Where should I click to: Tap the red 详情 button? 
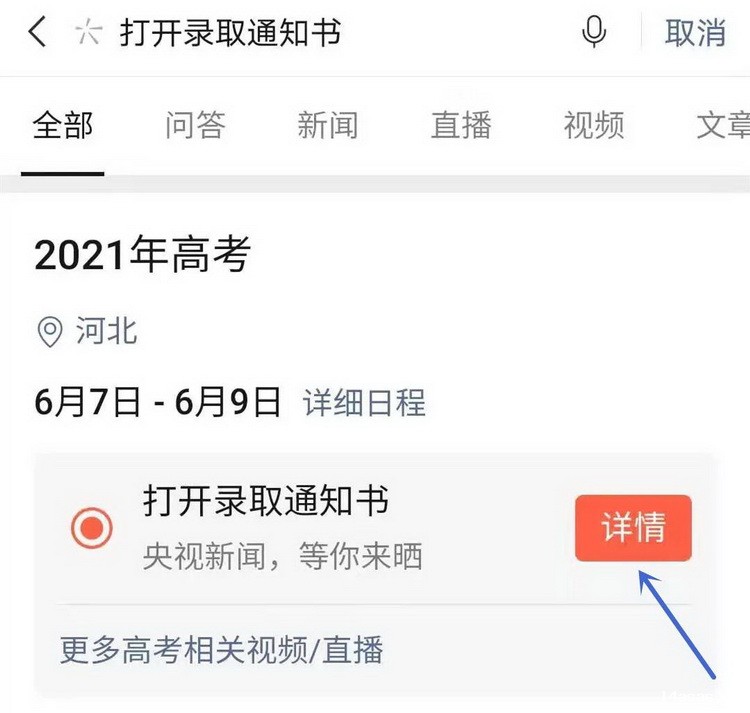633,527
